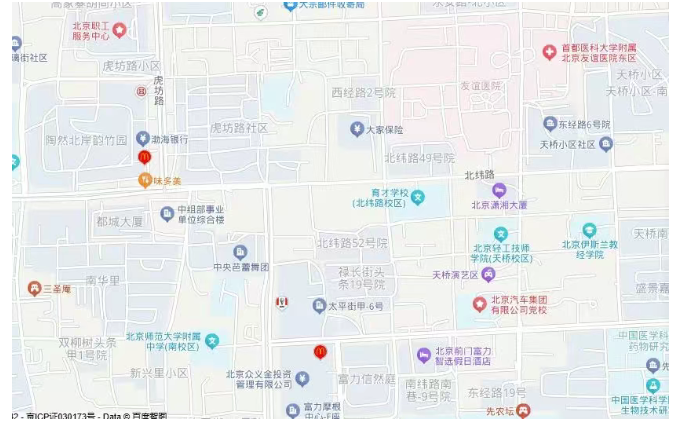Select the 北京潇湘大厦 hotel point
The height and width of the screenshot is (433, 682).
point(499,190)
